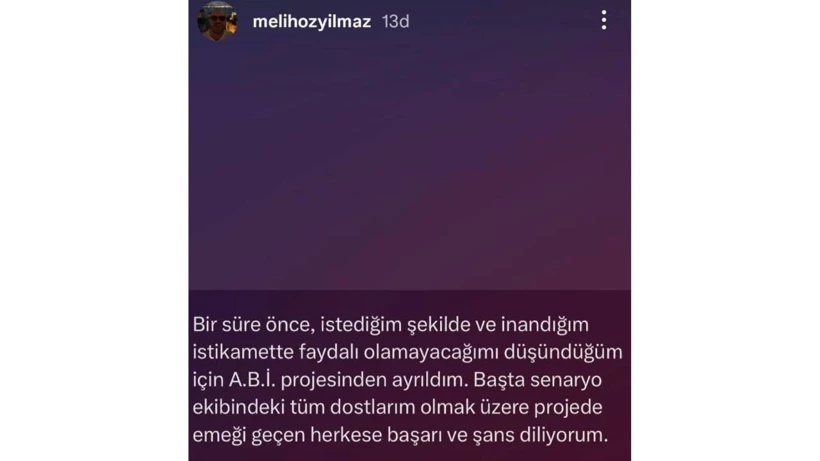Open melihozyilmaz's profile picture
Viewport: 820px width, 461px height.
coord(217,21)
